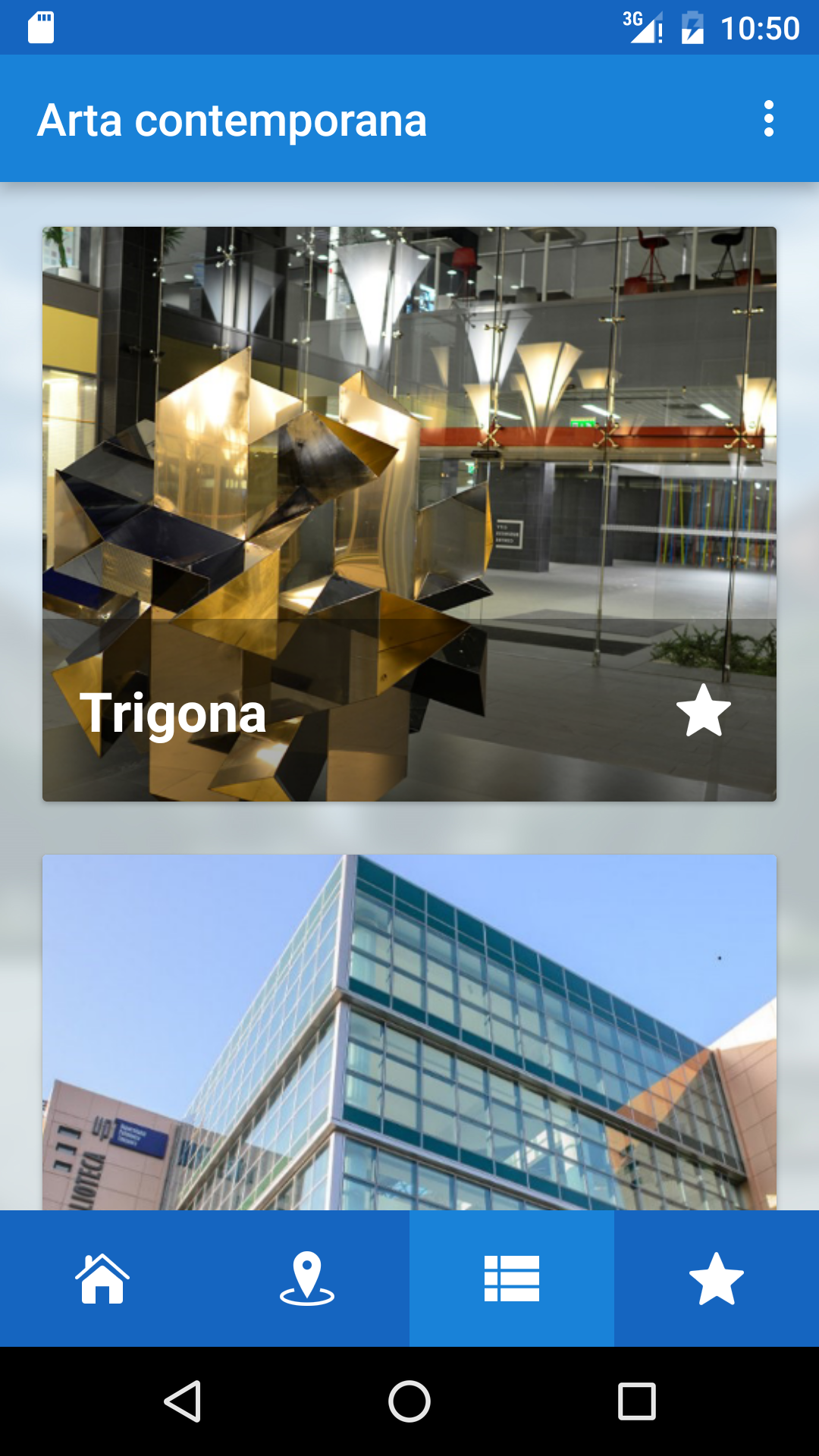Open the favorites tab
819x1456 pixels.
point(717,1279)
